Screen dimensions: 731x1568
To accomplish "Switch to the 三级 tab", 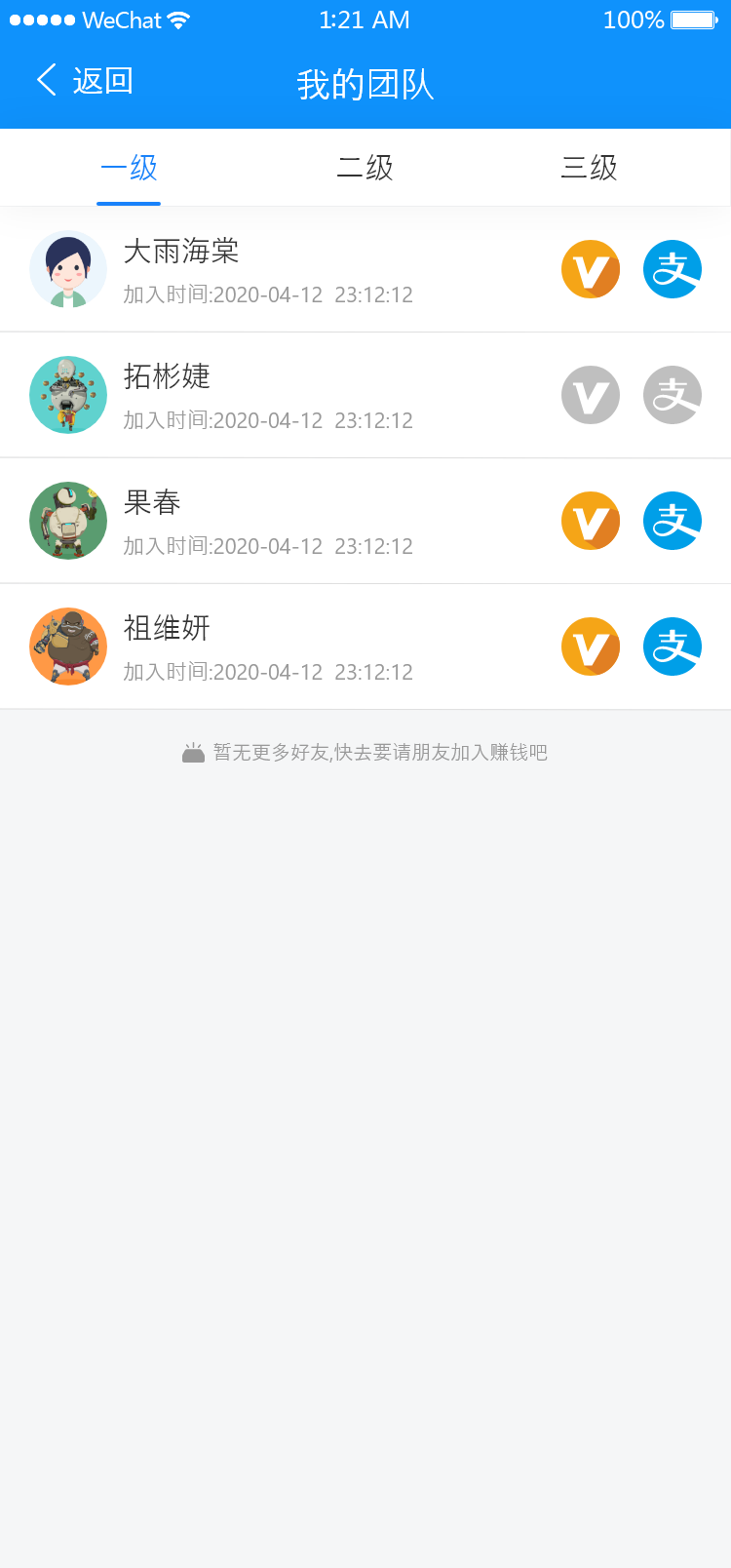I will click(x=589, y=168).
